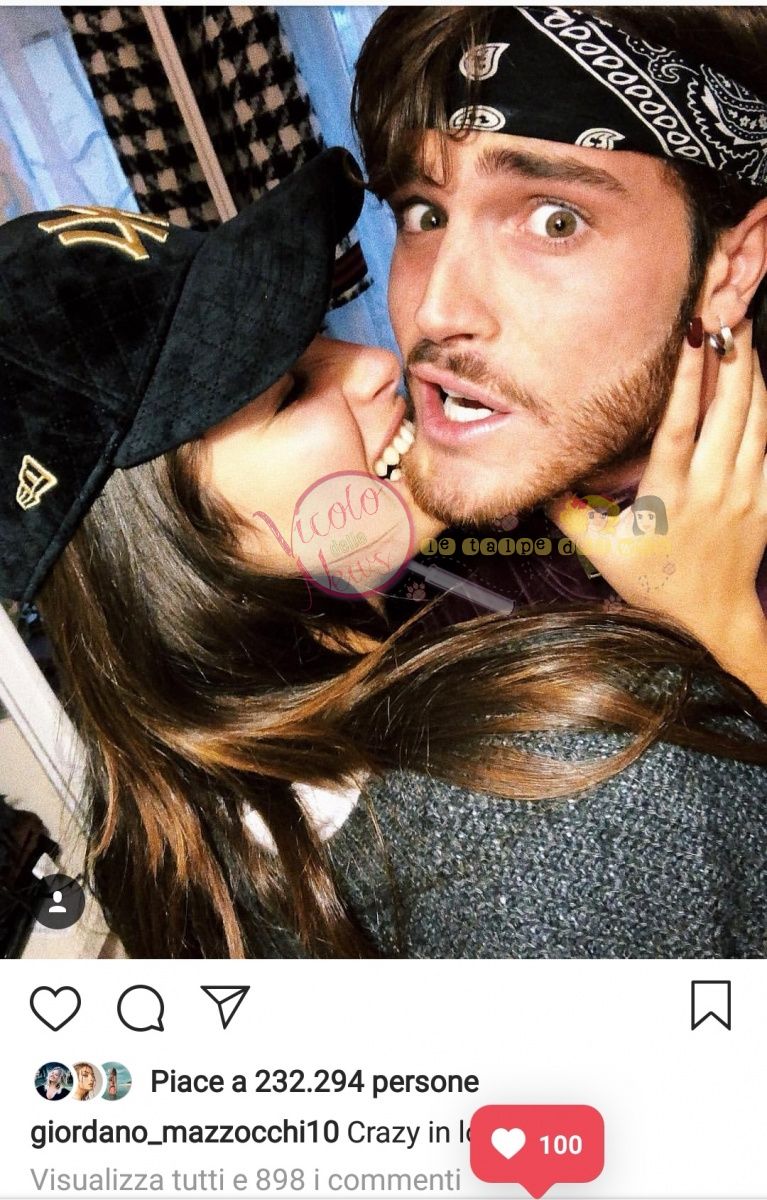This screenshot has width=767, height=1200.
Task: View all 898 comments
Action: point(245,1178)
